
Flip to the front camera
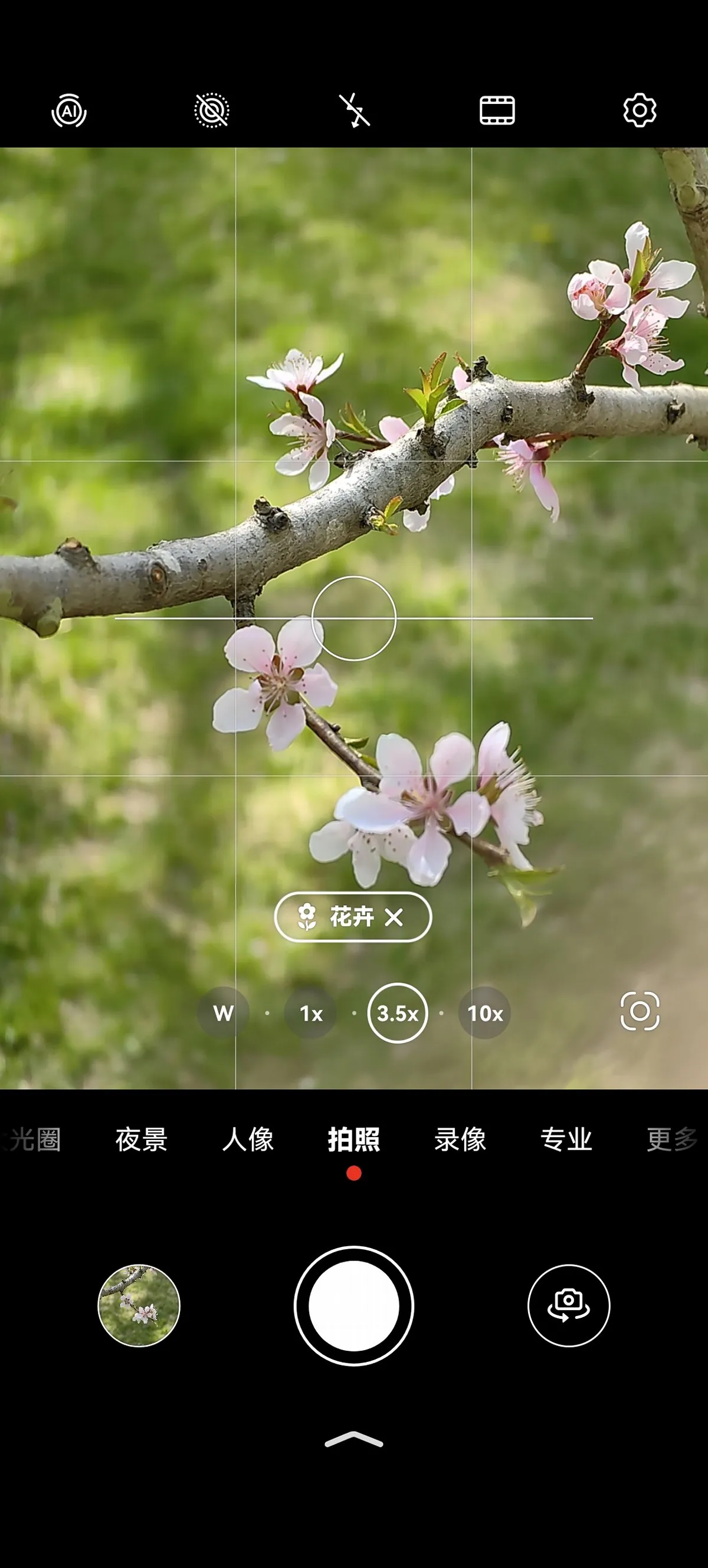(x=569, y=1306)
